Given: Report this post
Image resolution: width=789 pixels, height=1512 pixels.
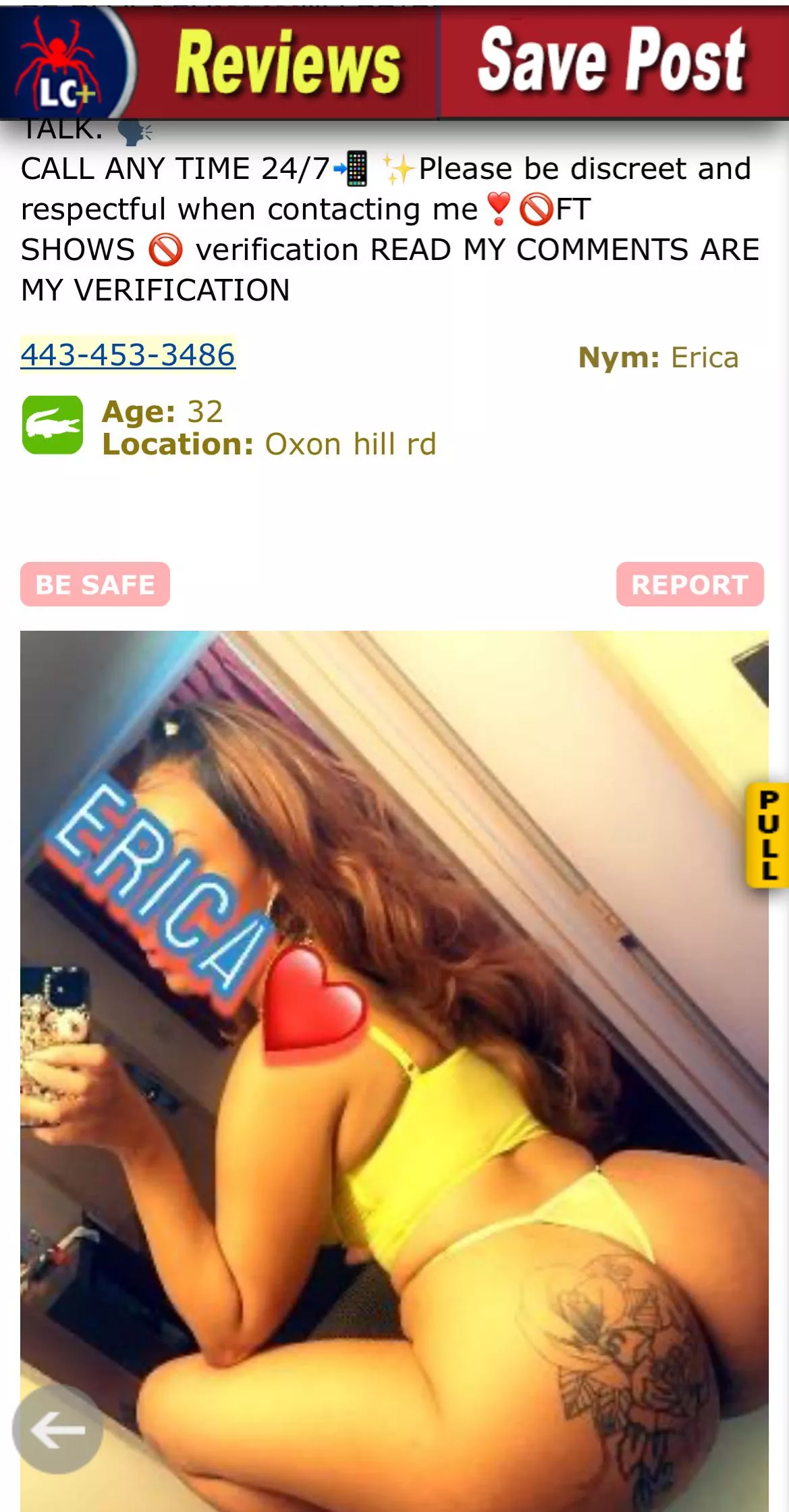Looking at the screenshot, I should point(689,584).
